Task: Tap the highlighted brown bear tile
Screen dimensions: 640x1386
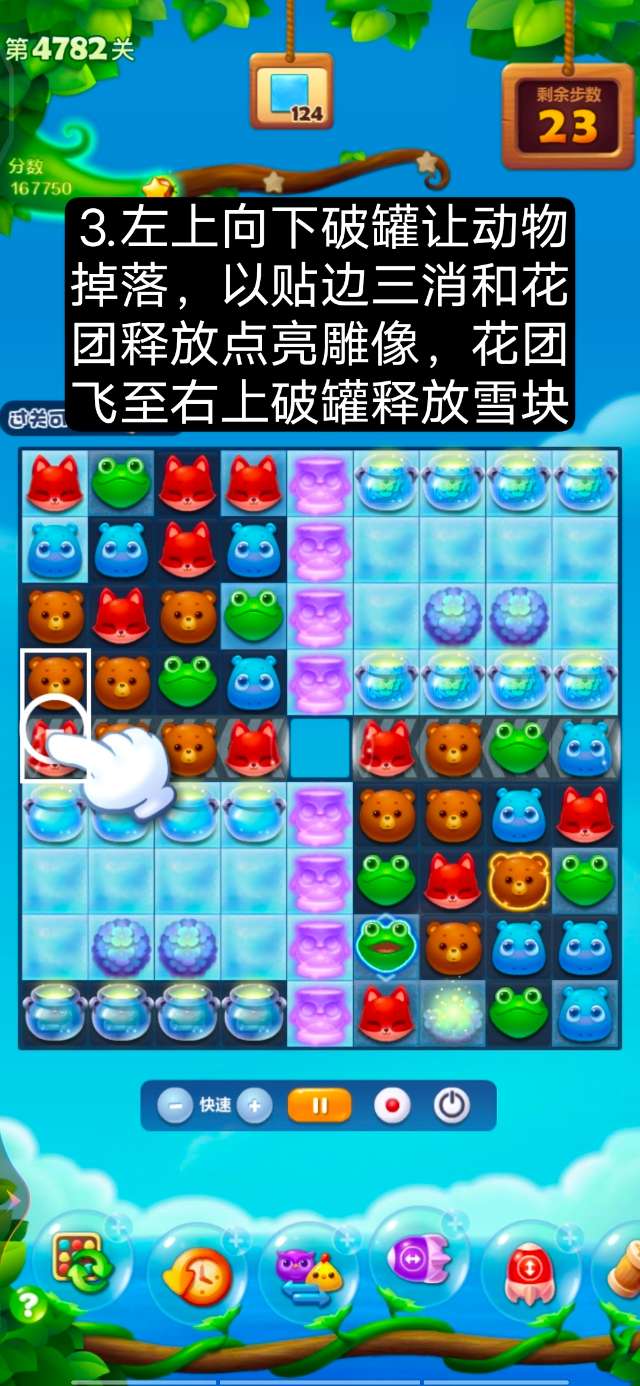Action: (55, 681)
